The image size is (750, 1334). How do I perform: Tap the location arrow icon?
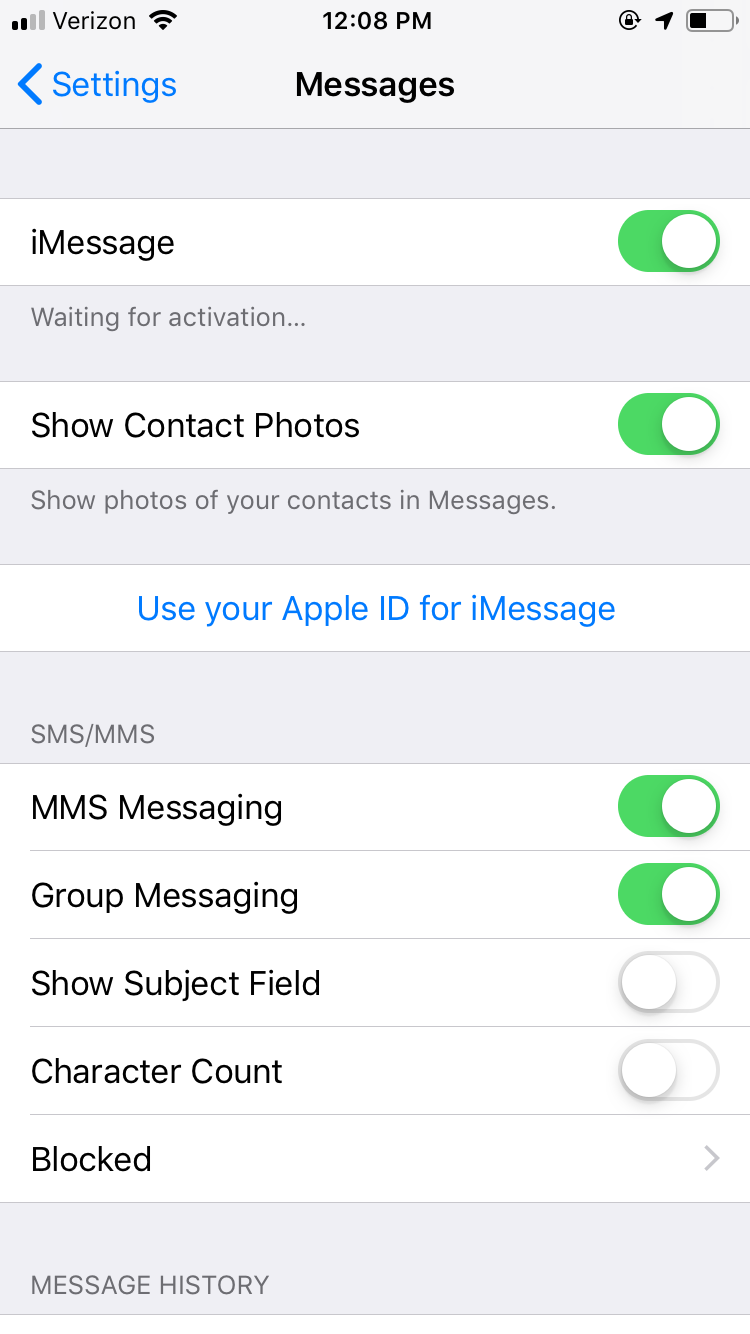coord(665,18)
